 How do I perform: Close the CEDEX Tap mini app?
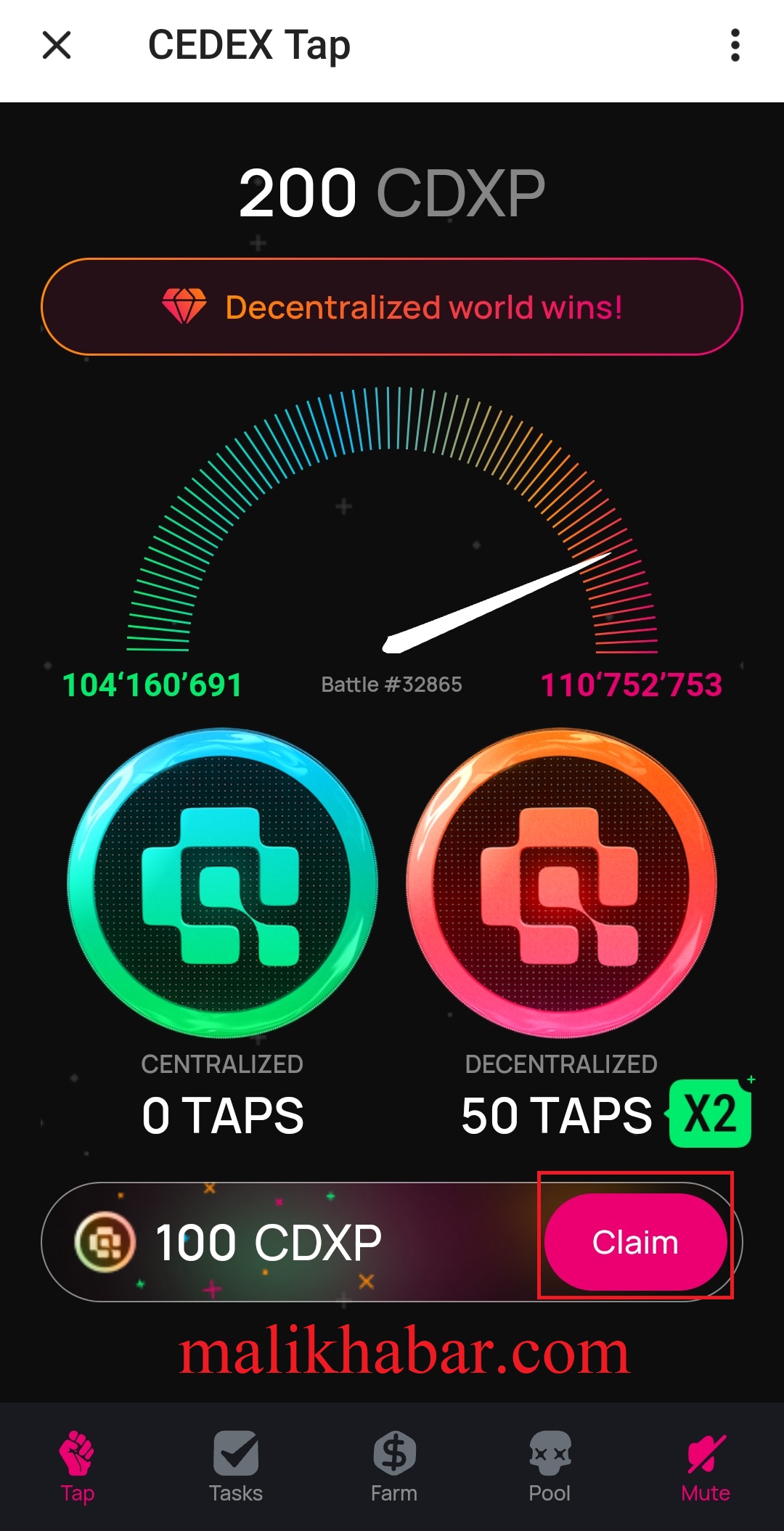pyautogui.click(x=57, y=45)
